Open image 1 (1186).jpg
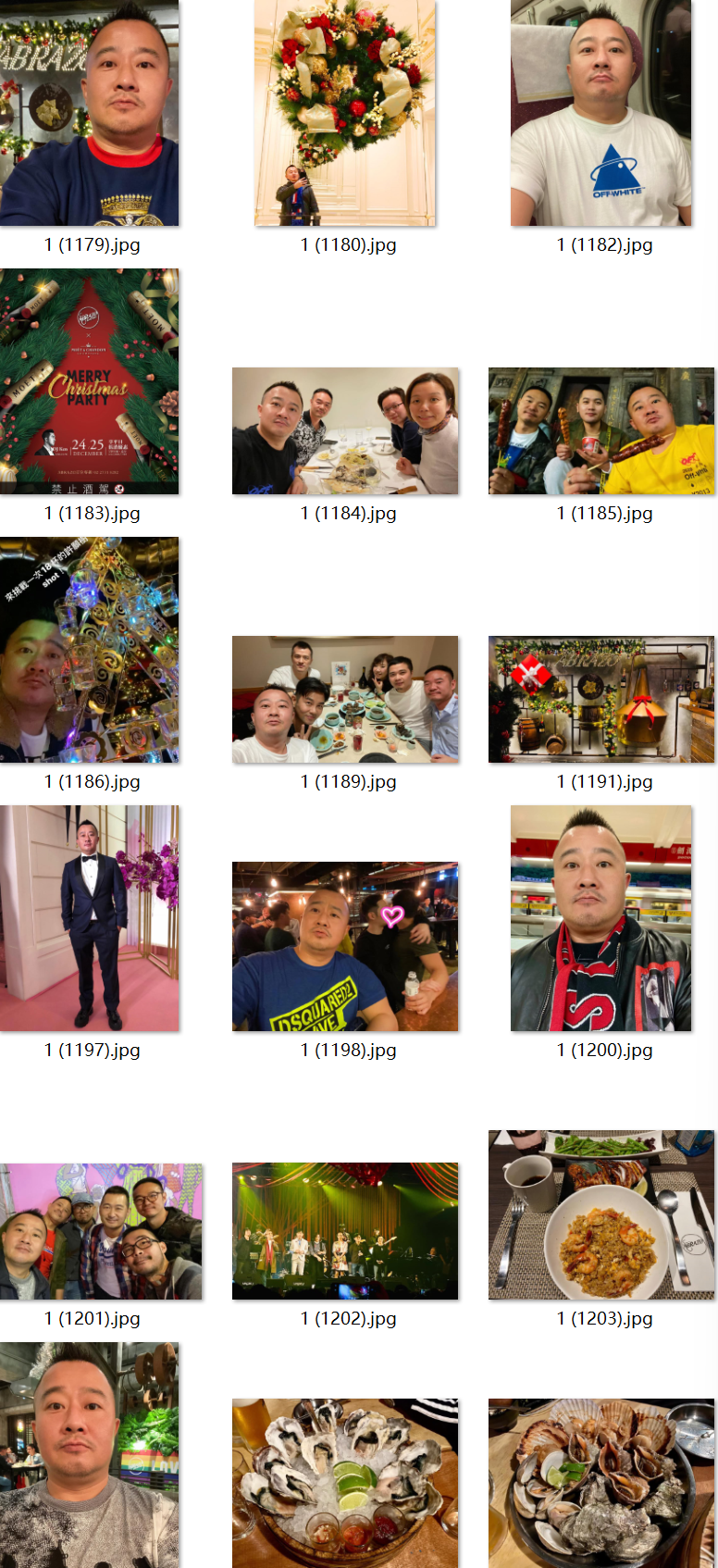 click(x=90, y=650)
